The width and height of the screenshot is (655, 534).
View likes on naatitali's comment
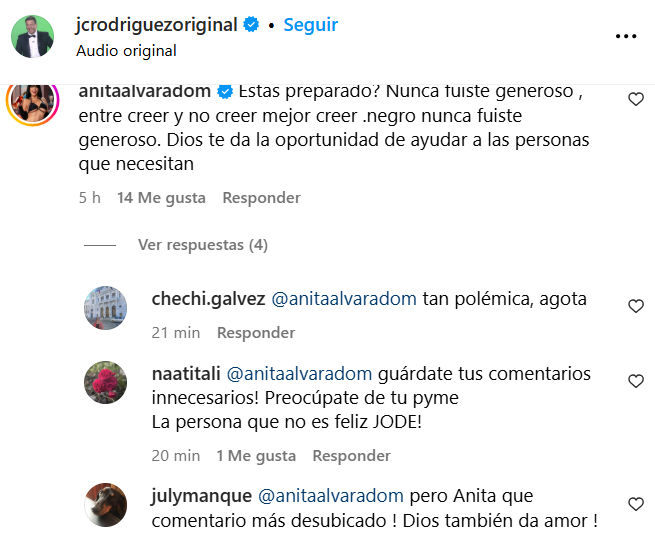(256, 456)
